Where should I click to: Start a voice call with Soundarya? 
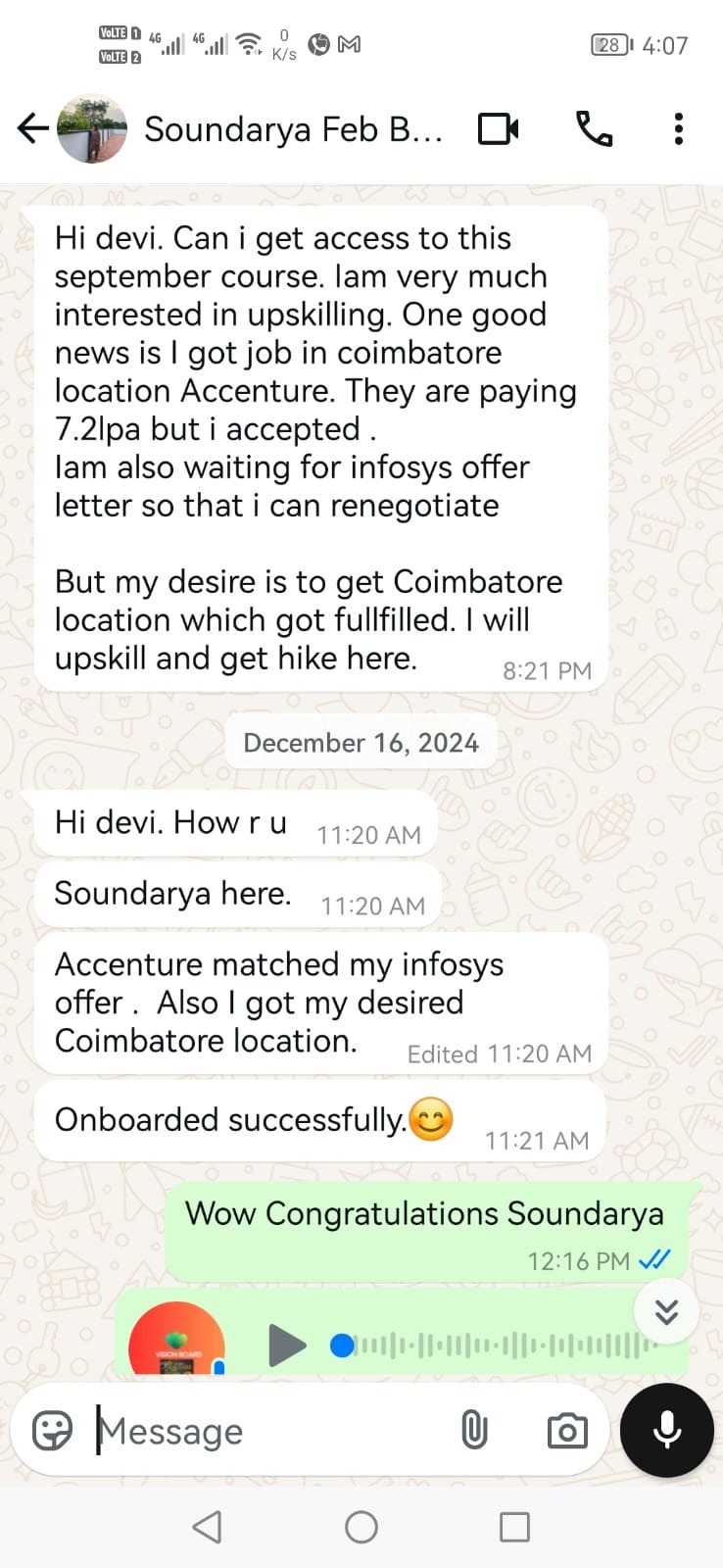(594, 129)
